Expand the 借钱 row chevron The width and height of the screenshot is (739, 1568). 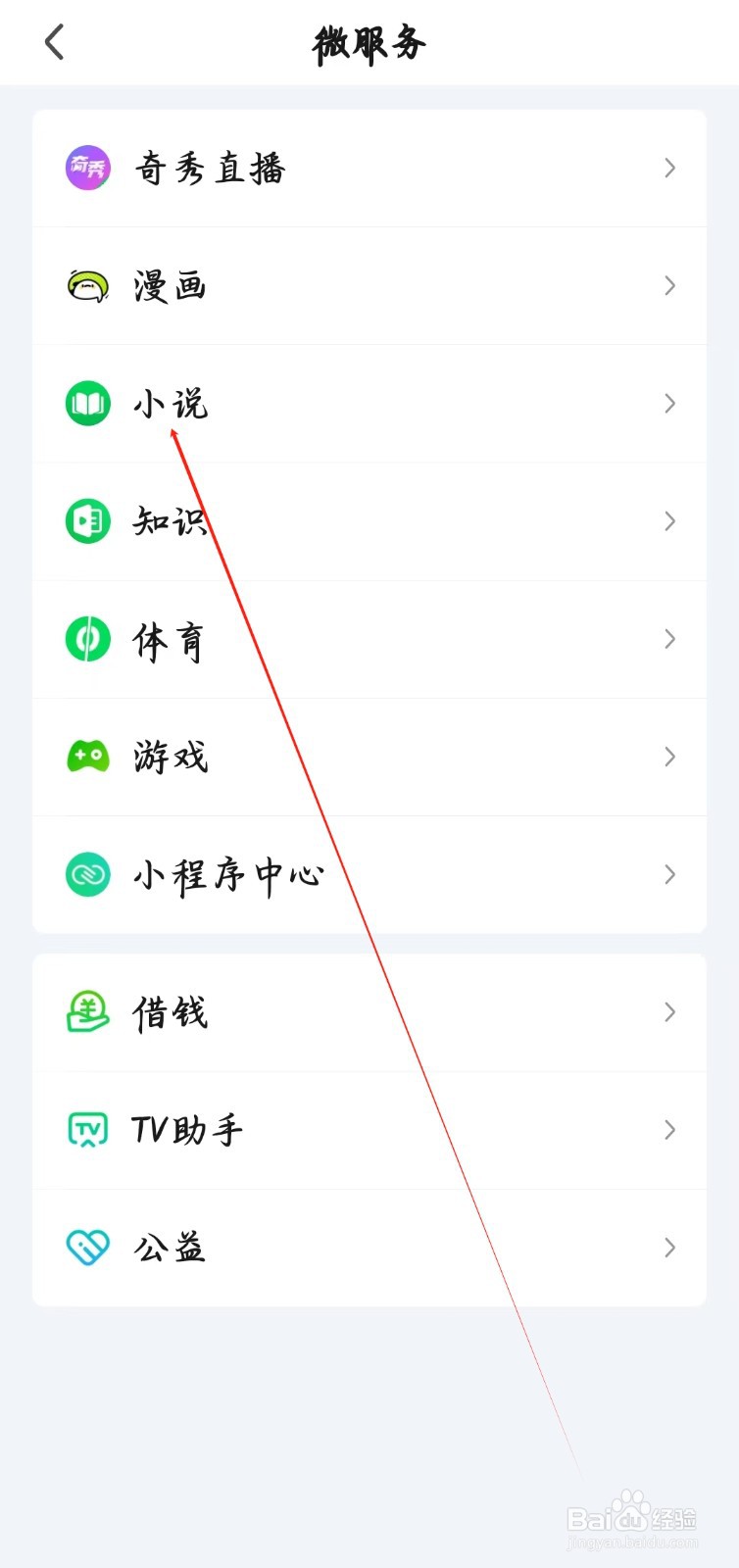tap(669, 1012)
